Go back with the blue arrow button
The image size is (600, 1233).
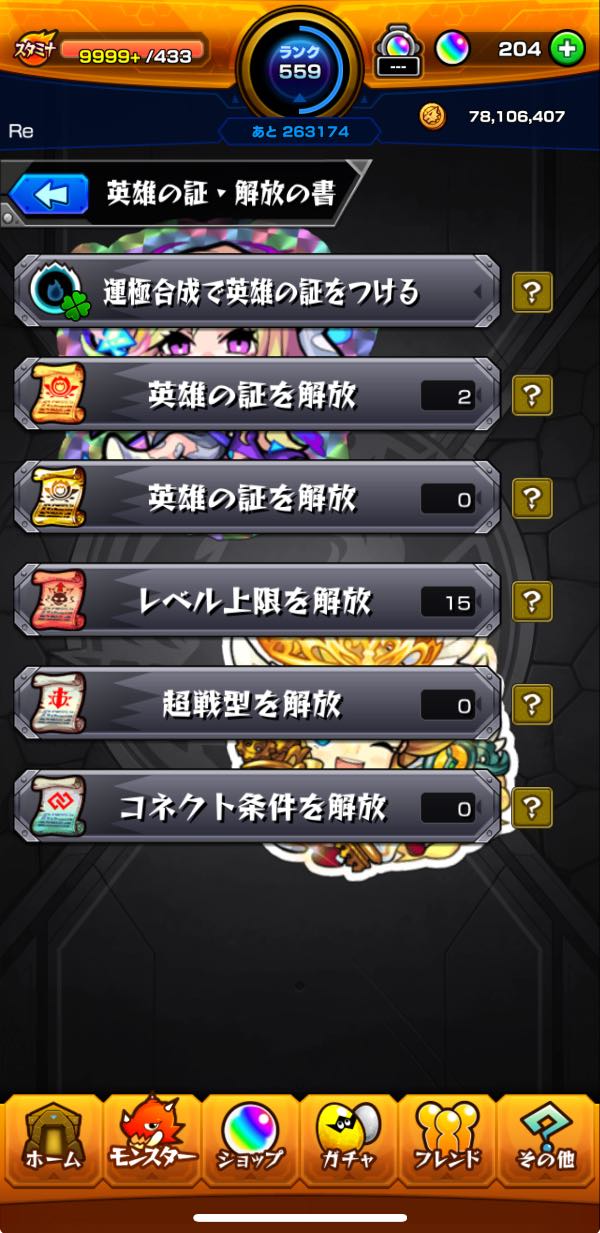(48, 193)
